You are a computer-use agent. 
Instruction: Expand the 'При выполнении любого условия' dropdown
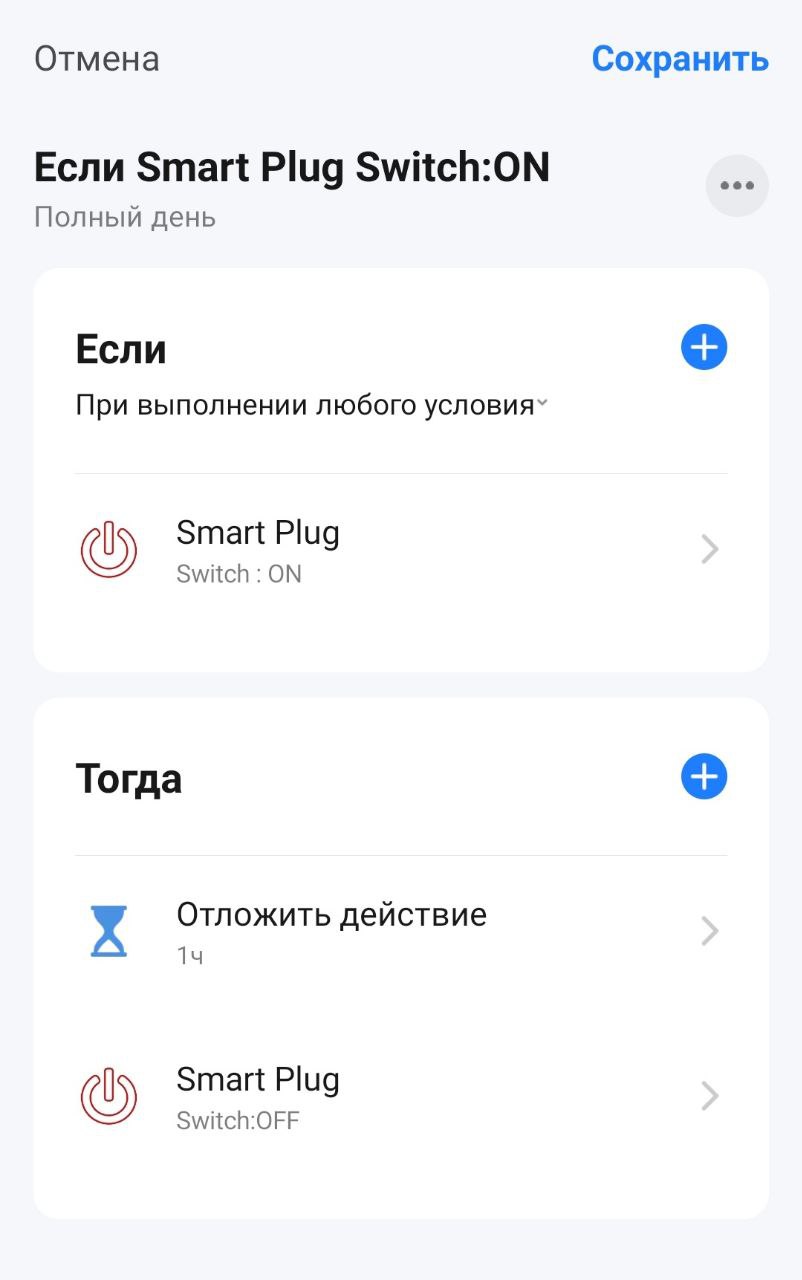point(311,406)
